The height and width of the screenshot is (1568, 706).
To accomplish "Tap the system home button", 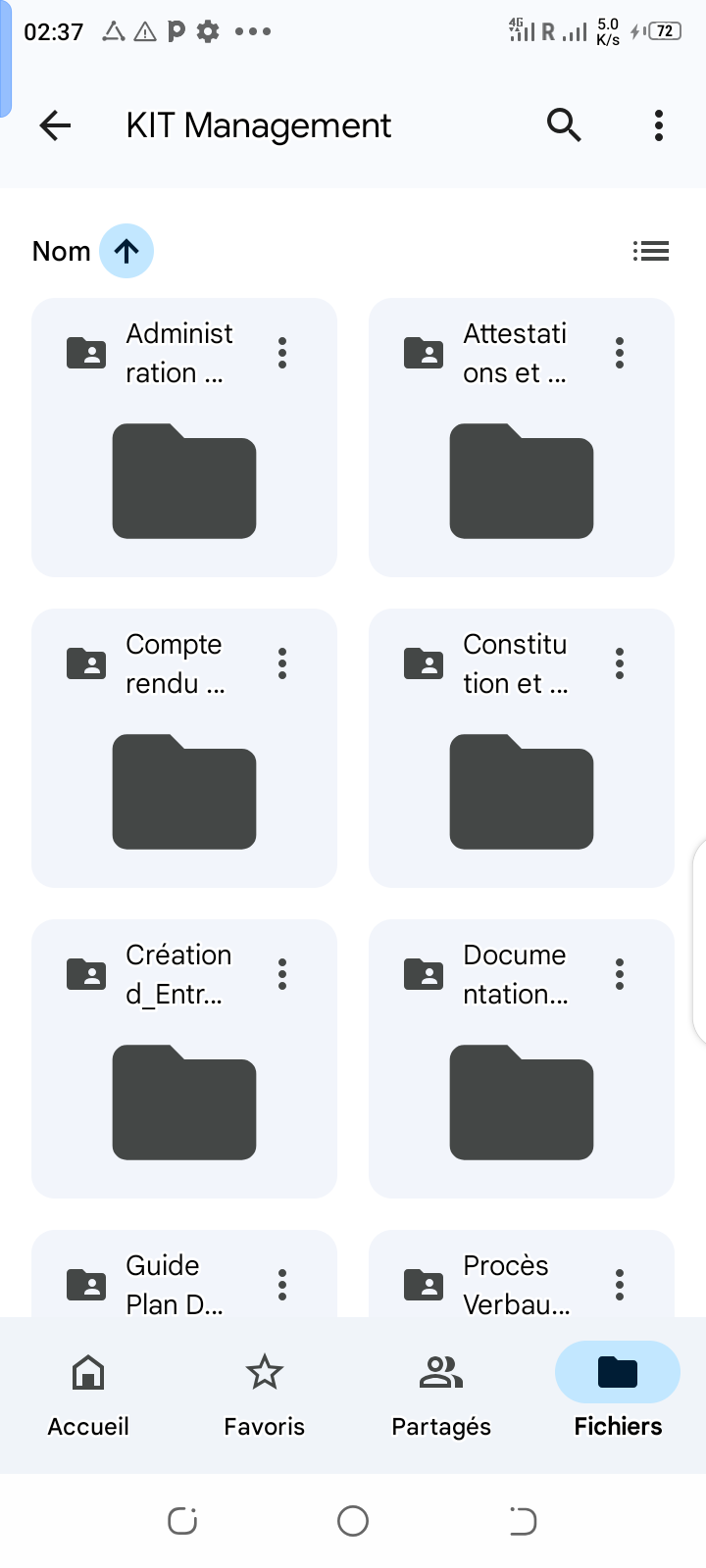I will 353,1521.
